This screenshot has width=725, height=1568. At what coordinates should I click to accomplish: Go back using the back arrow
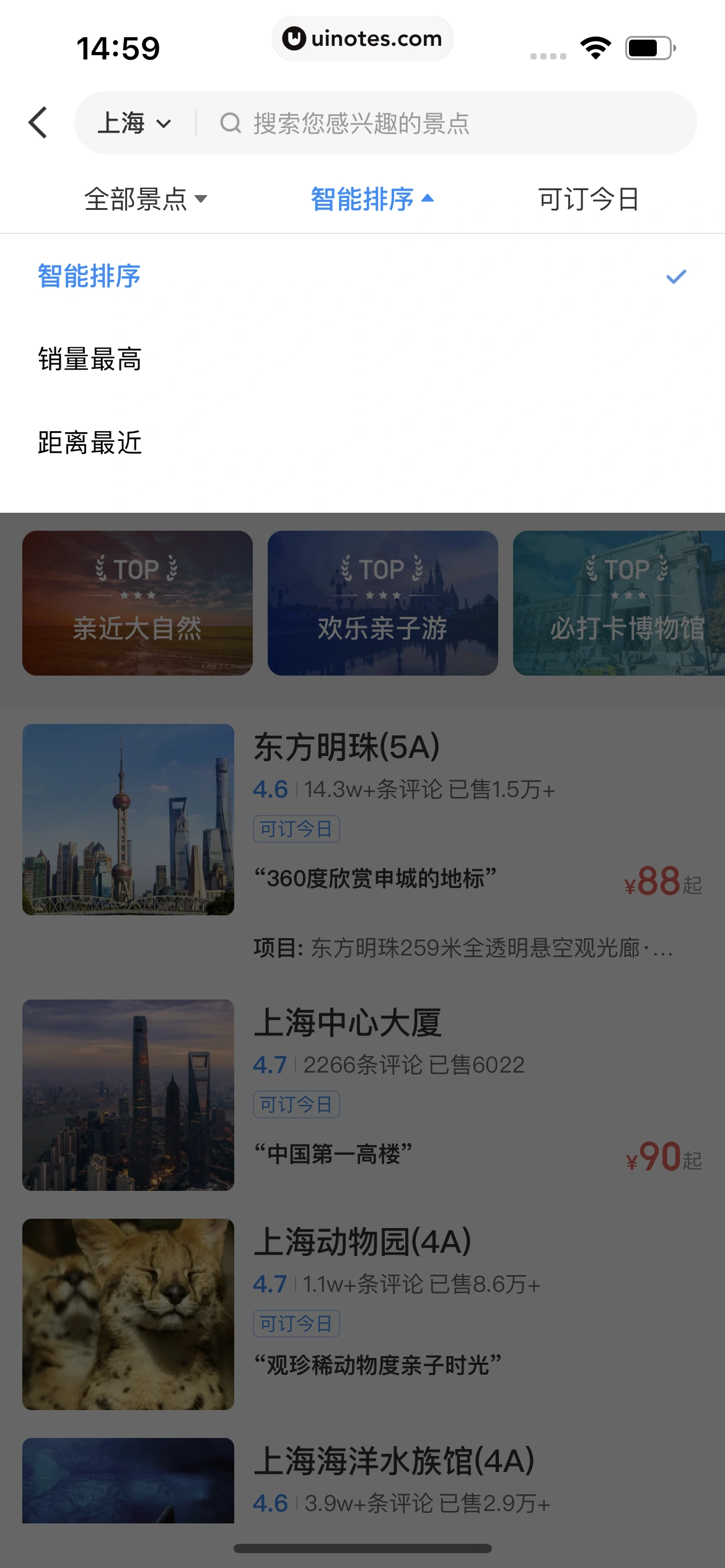pos(38,123)
